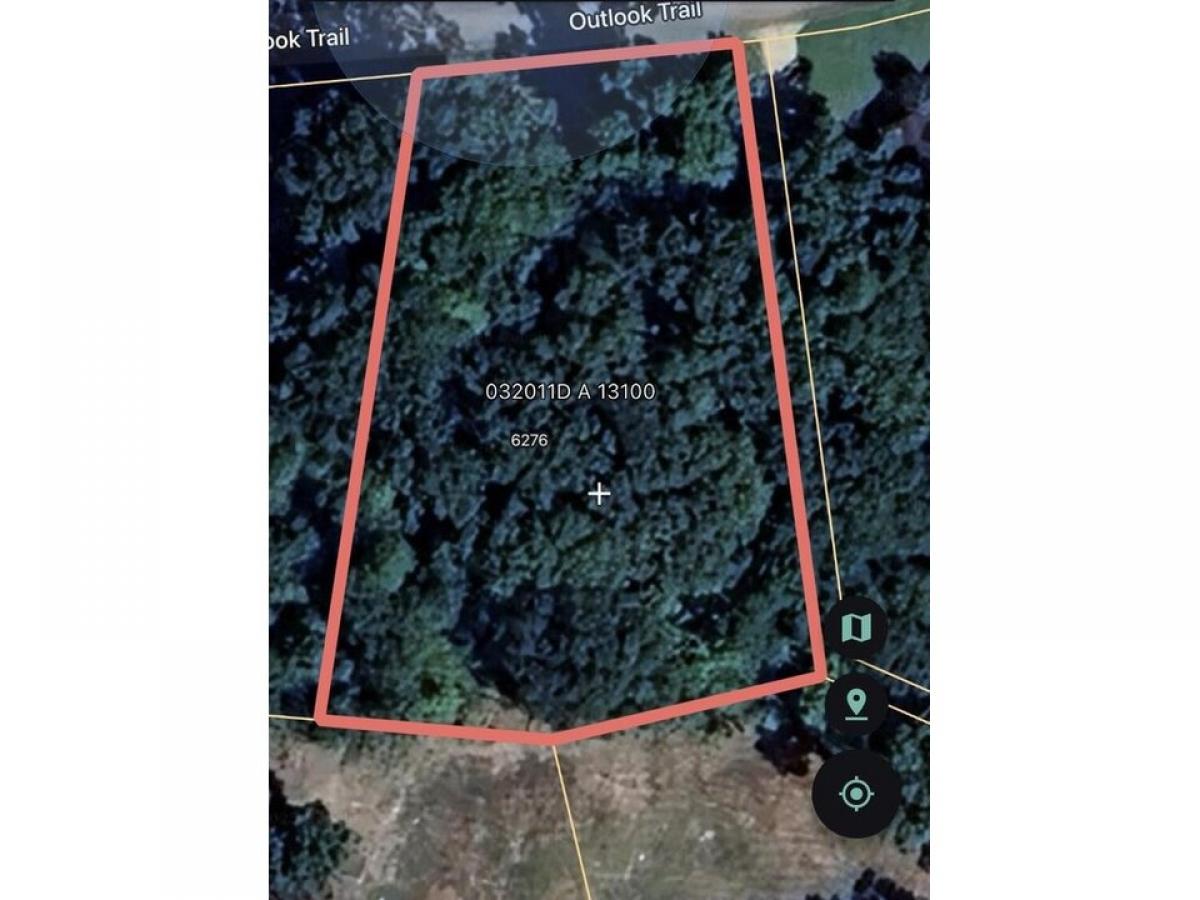Center map on my current location
This screenshot has height=900, width=1200.
click(x=856, y=794)
